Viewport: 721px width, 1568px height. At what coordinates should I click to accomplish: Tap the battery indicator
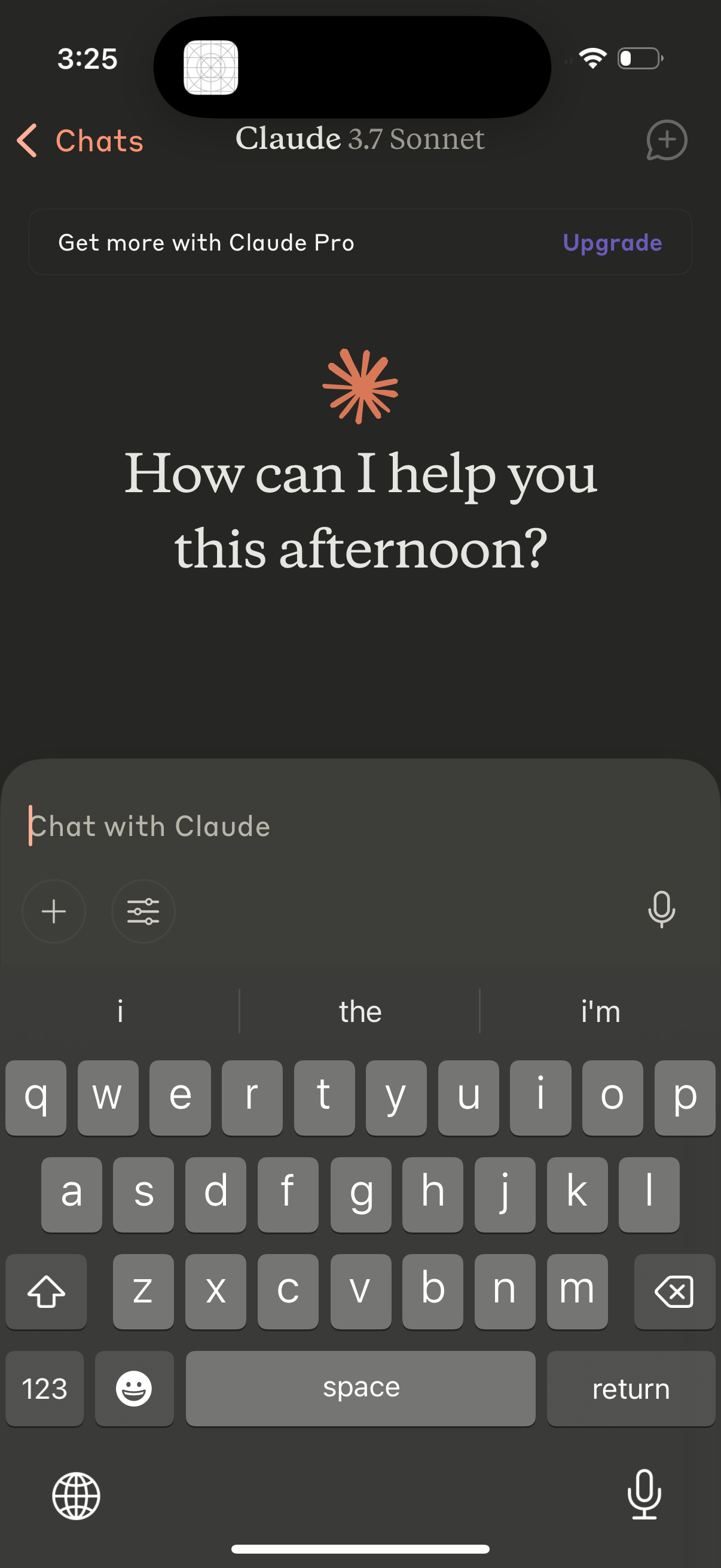pos(638,58)
